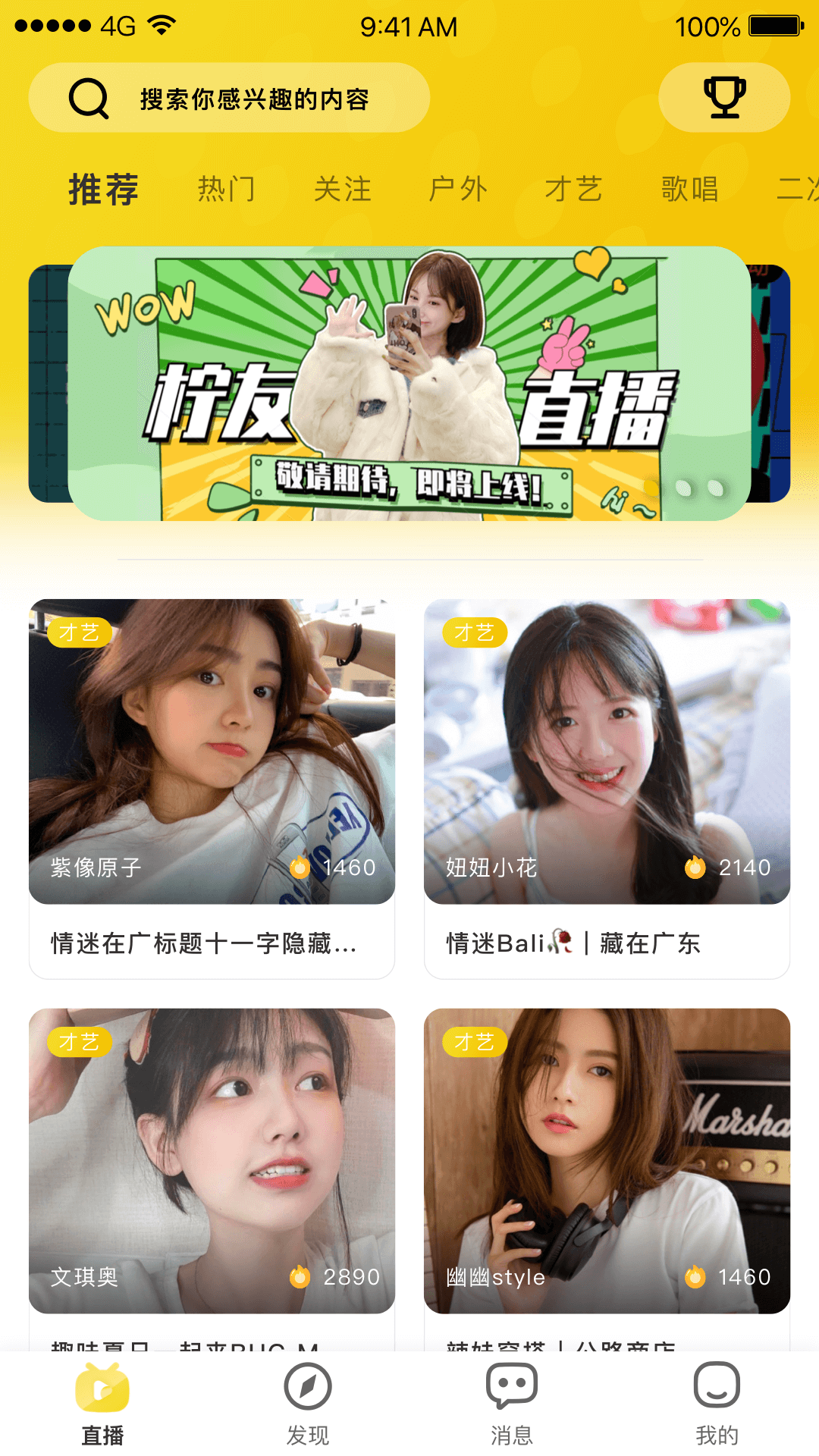Image resolution: width=819 pixels, height=1456 pixels.
Task: Select the 才艺 category tab
Action: coord(574,189)
